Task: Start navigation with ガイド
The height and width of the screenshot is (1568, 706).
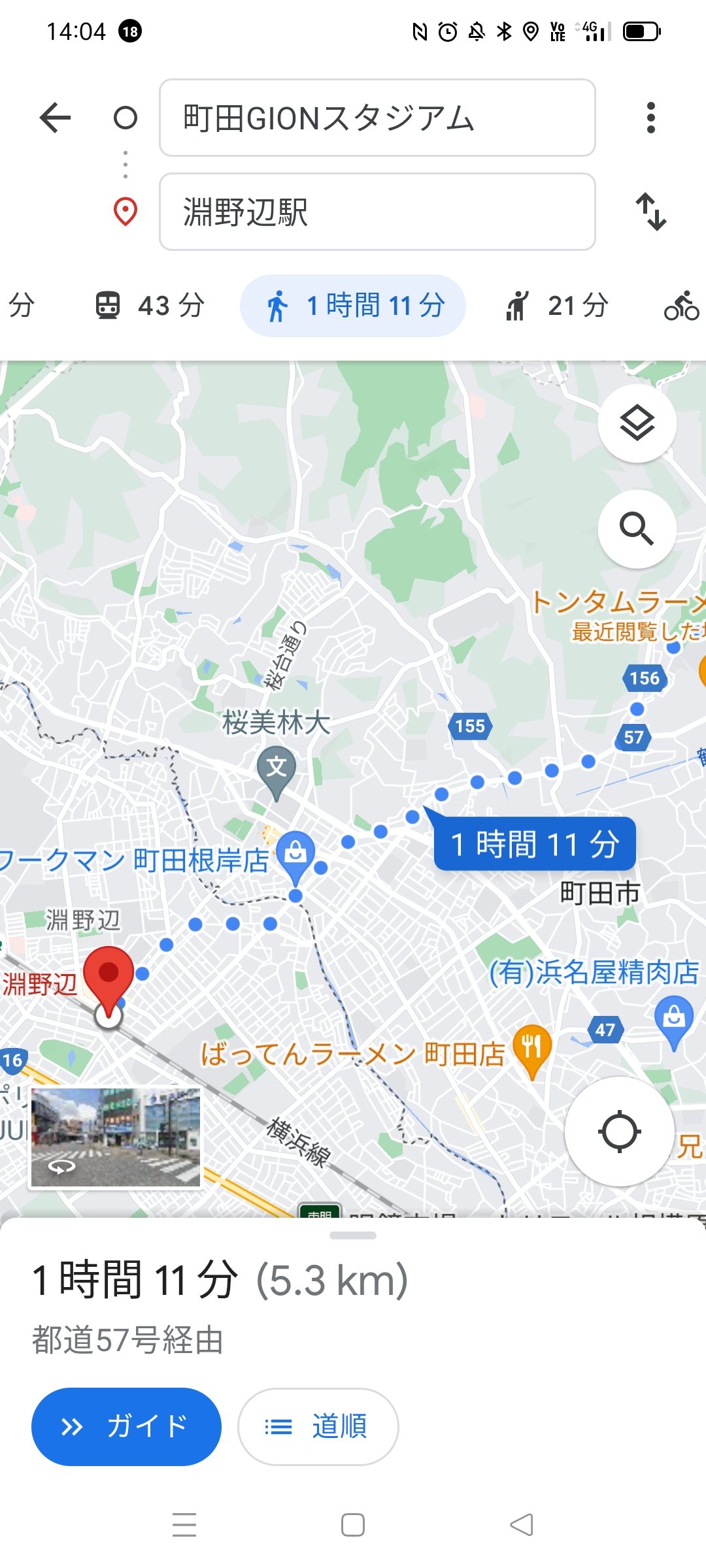Action: click(126, 1426)
